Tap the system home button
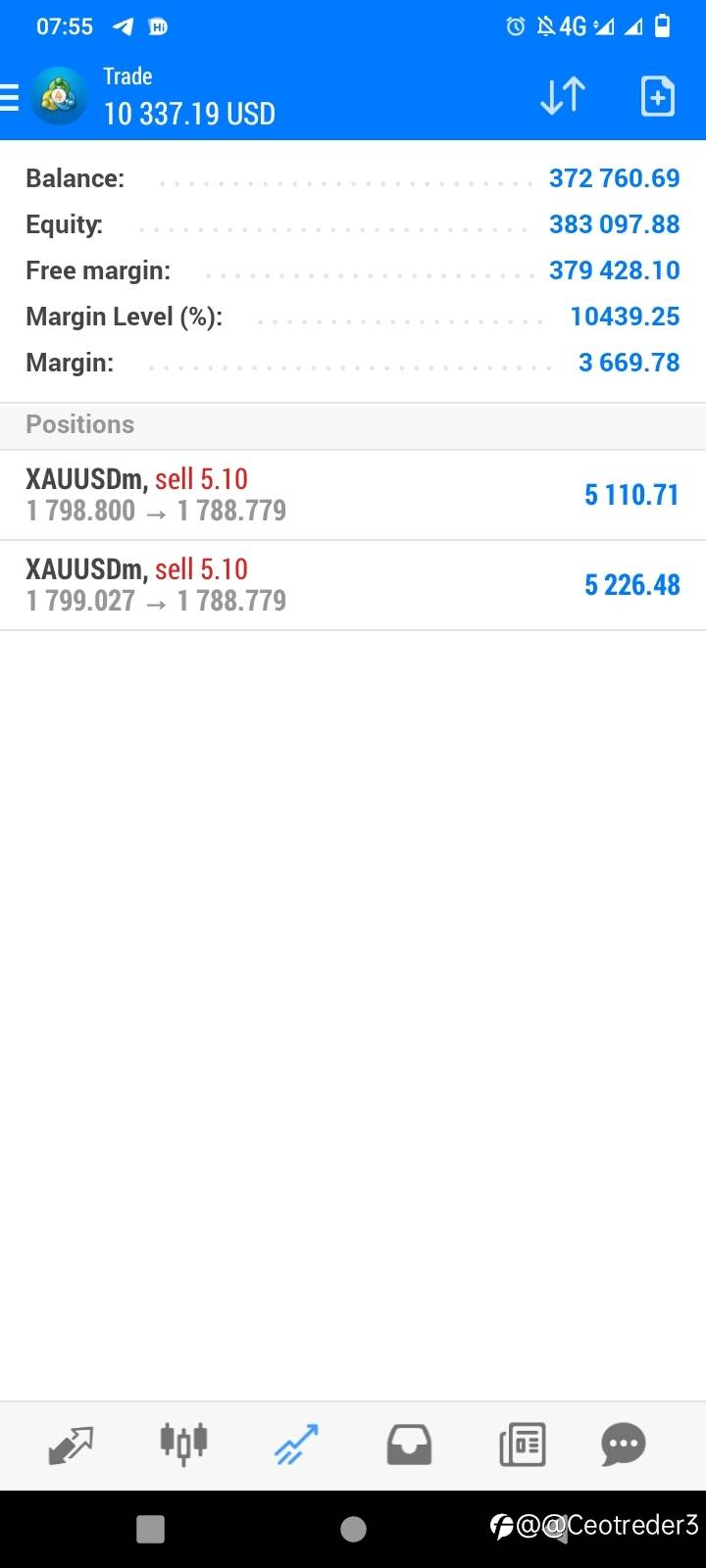This screenshot has width=706, height=1568. (353, 1529)
